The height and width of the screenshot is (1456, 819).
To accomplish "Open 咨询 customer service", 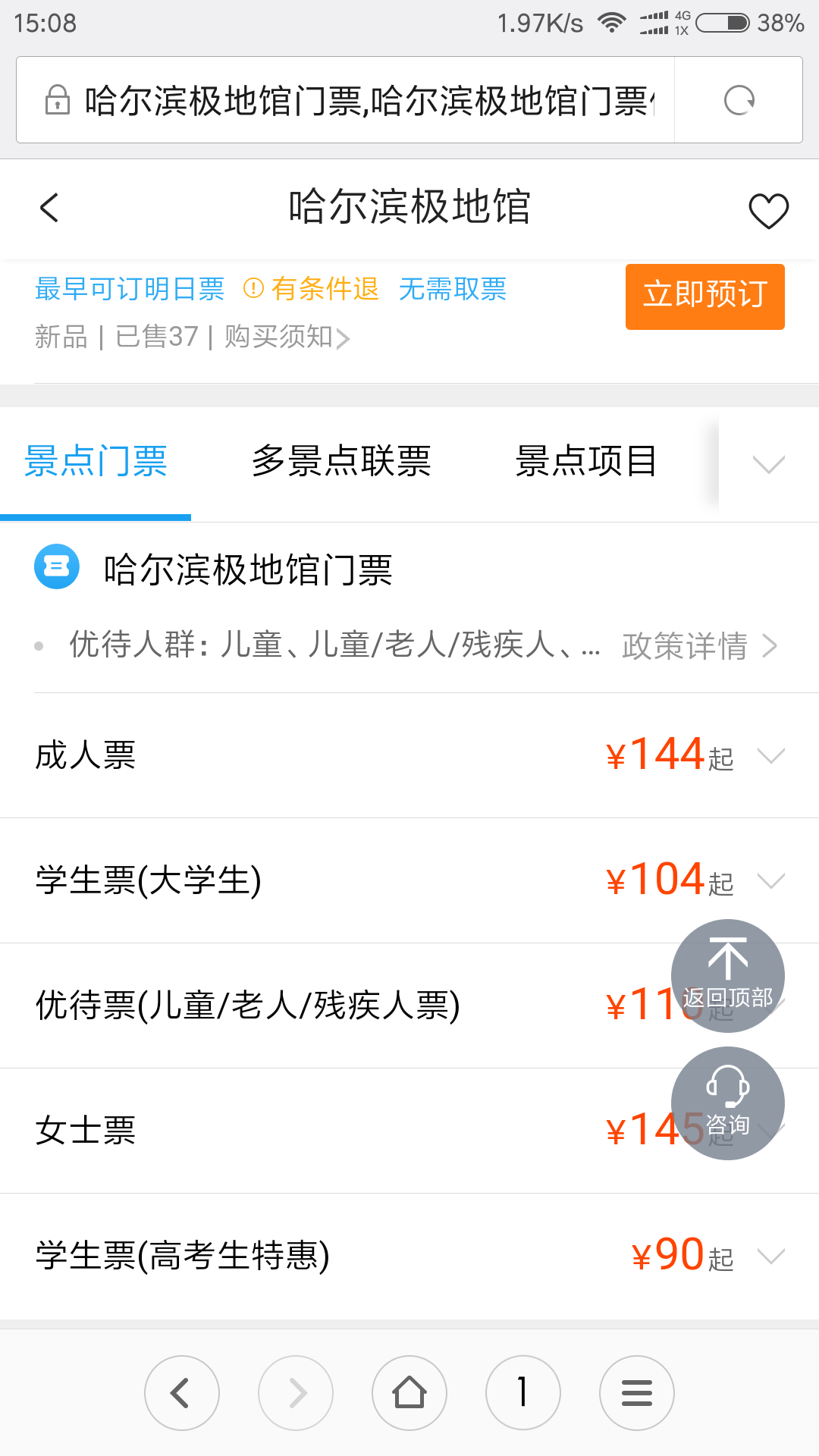I will coord(727,1103).
